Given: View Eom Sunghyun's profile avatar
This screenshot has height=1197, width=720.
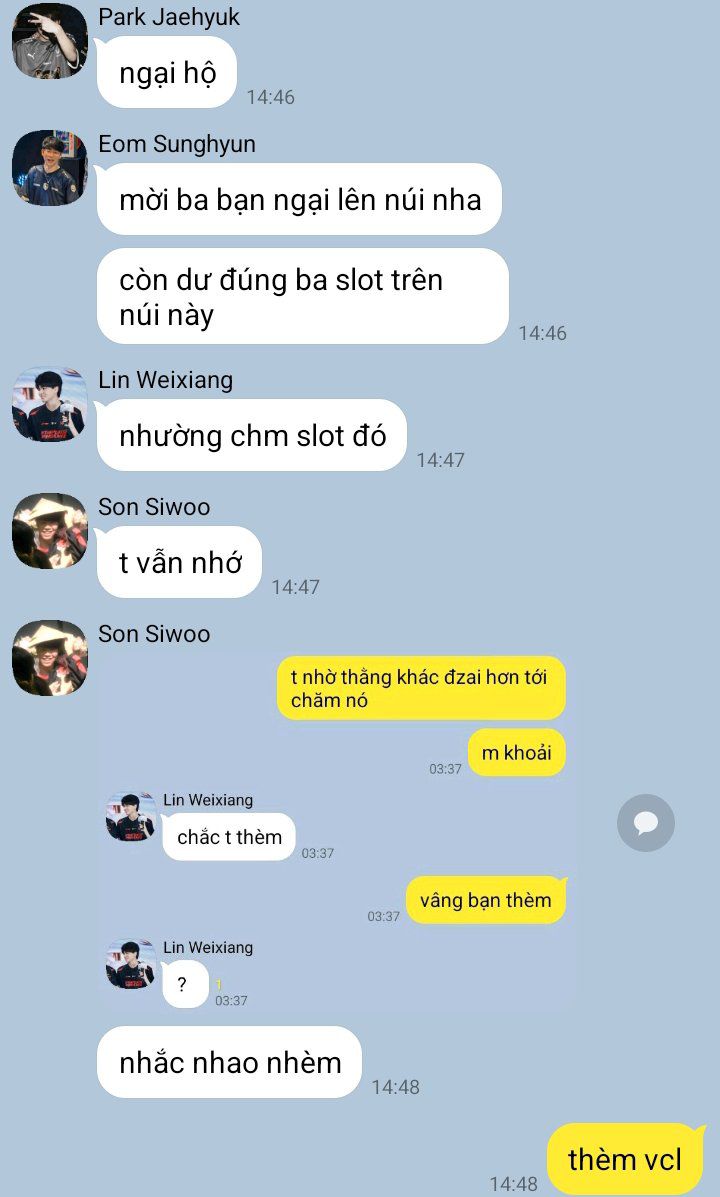Looking at the screenshot, I should click(50, 168).
